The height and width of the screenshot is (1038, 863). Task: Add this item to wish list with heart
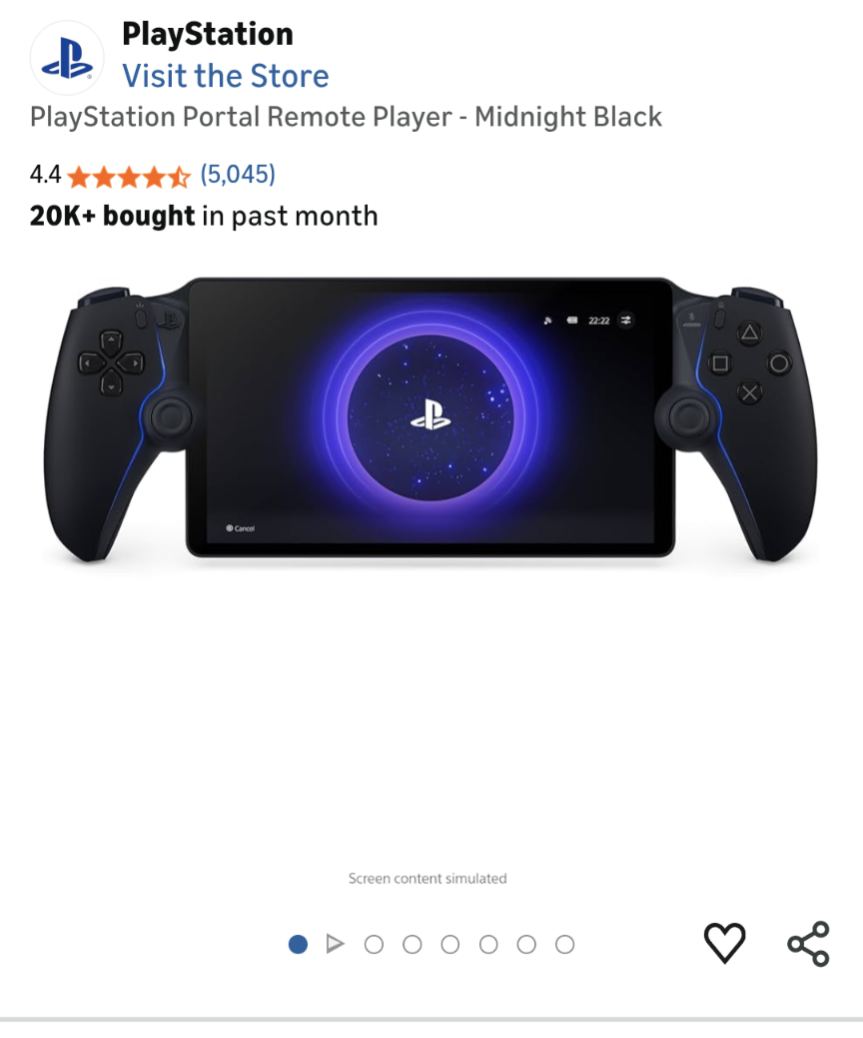(724, 943)
